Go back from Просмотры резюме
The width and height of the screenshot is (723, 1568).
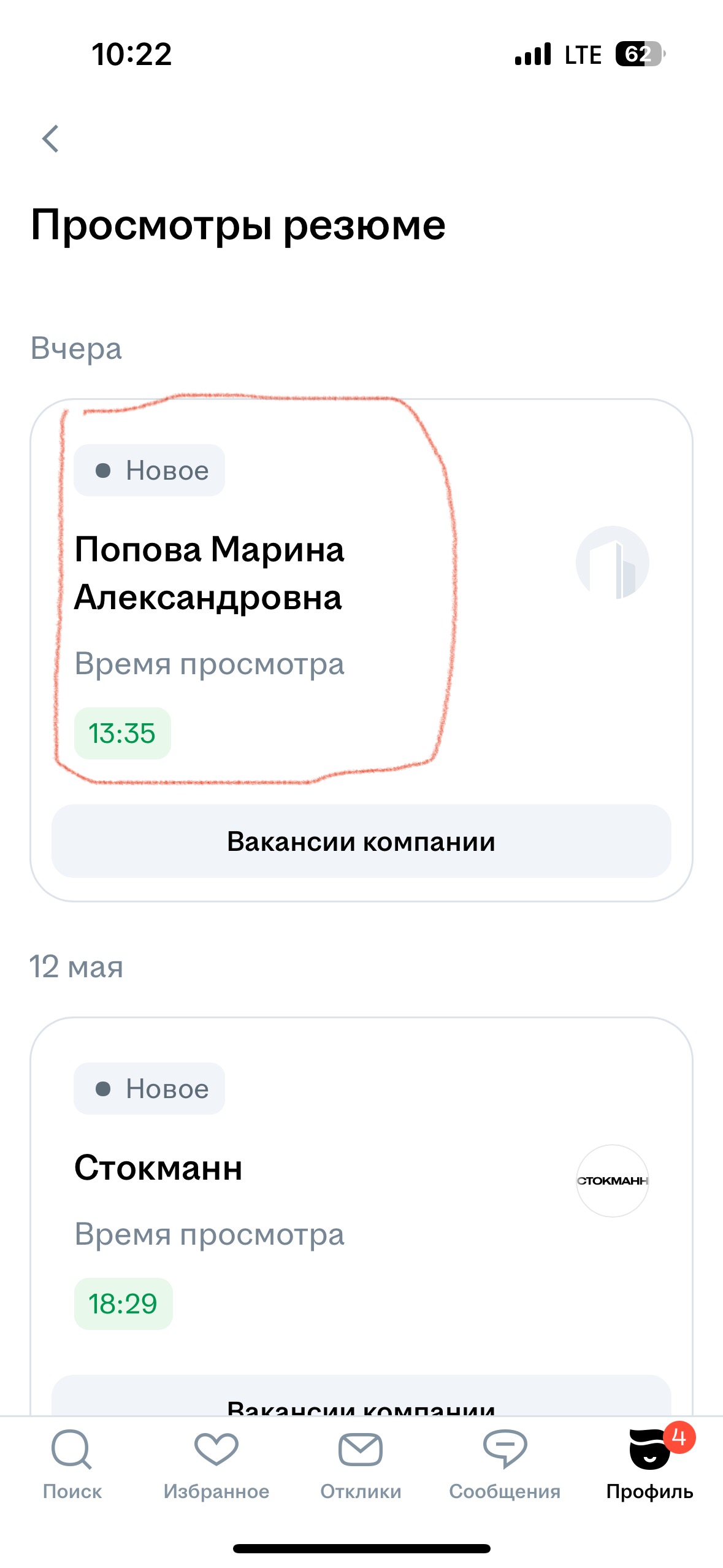pos(50,139)
